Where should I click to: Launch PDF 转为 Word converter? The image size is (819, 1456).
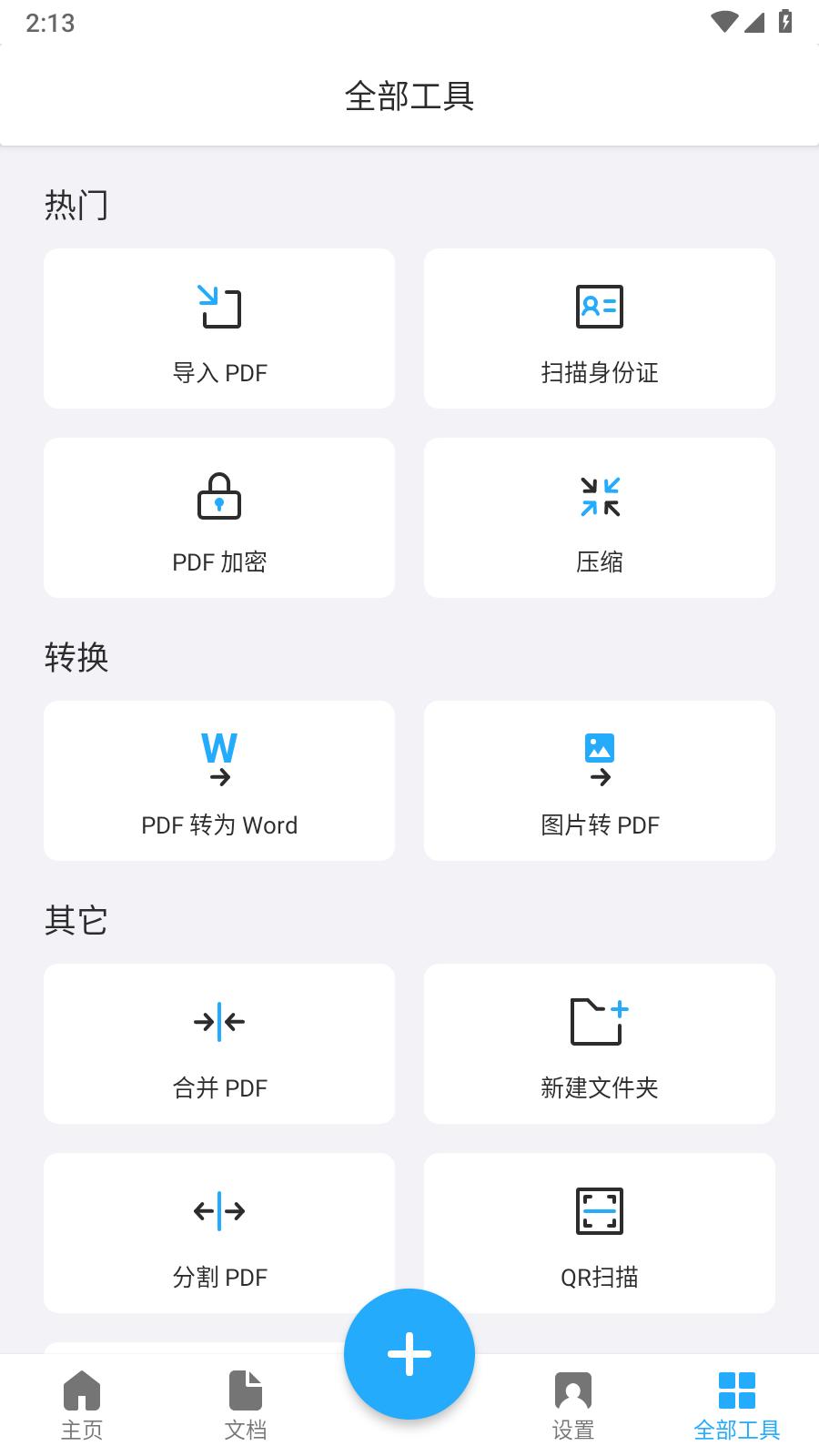(x=219, y=781)
